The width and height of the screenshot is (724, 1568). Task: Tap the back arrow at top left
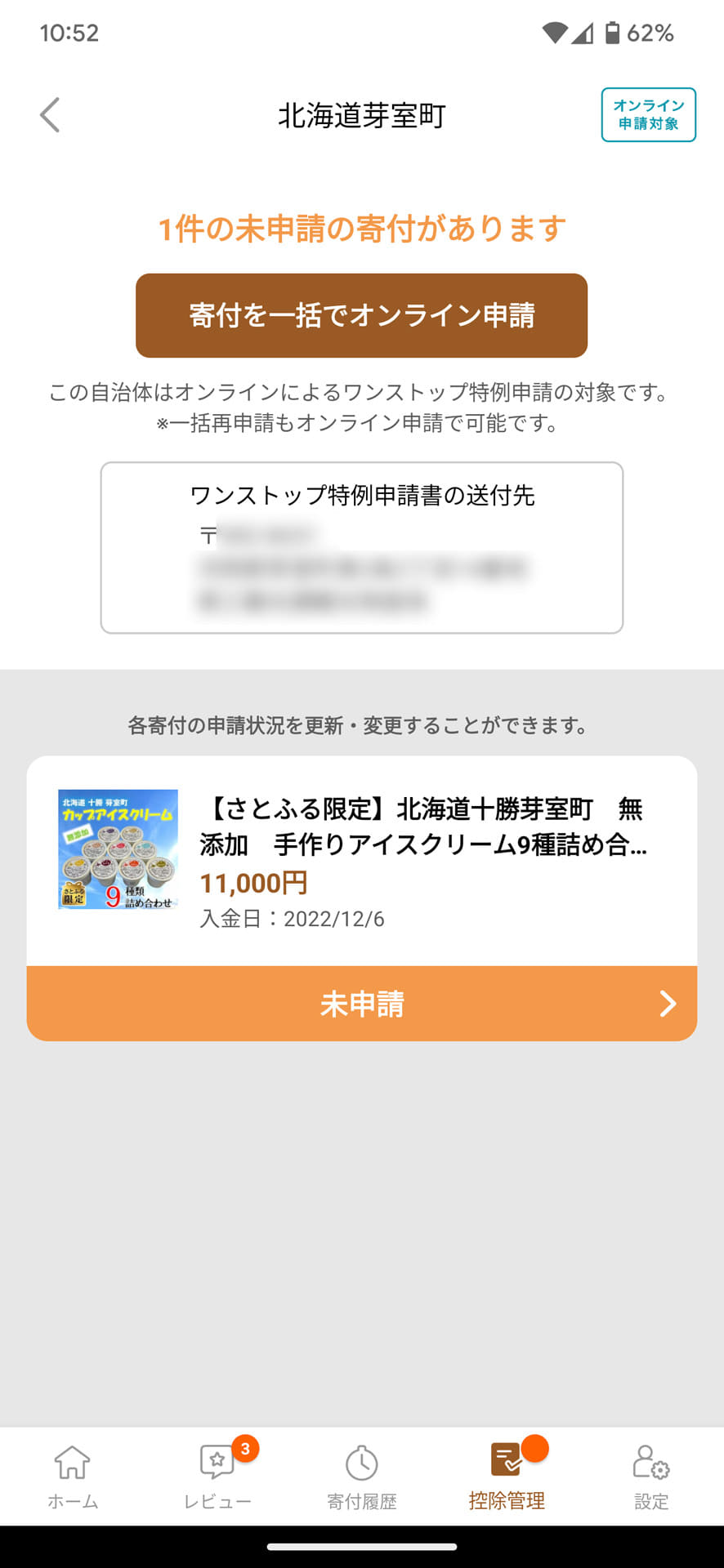click(x=49, y=114)
